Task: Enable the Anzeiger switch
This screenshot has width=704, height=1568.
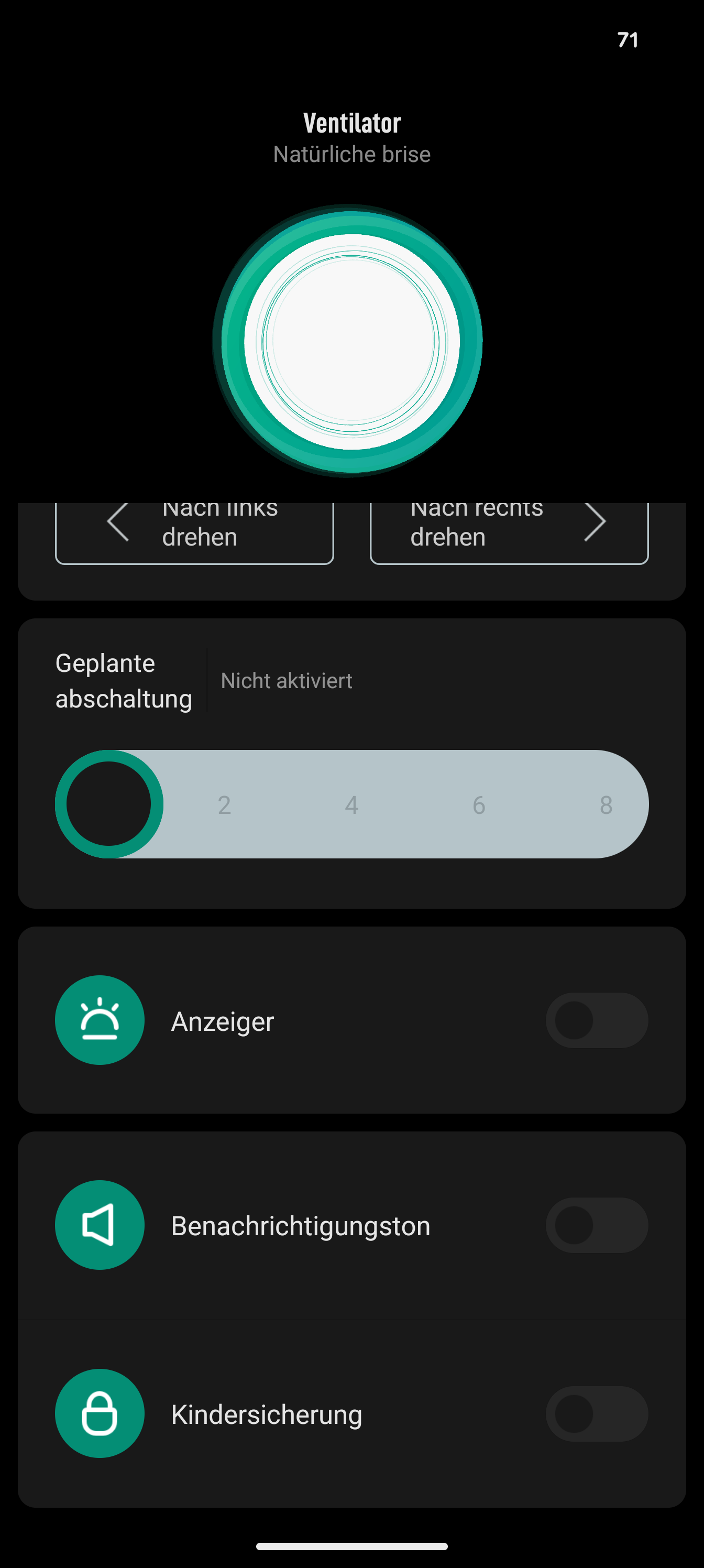Action: click(596, 1020)
